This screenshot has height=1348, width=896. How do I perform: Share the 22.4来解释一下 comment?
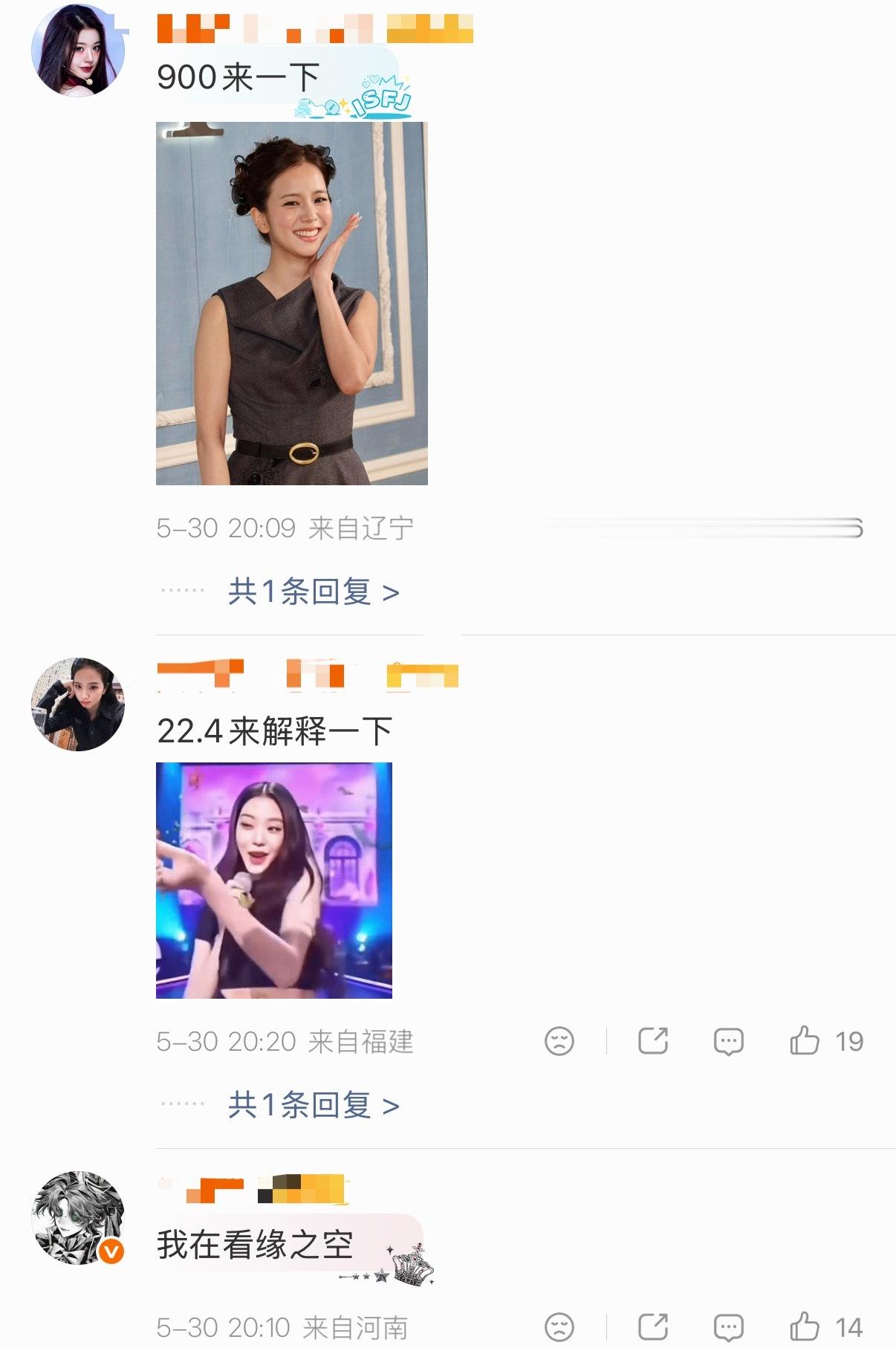653,1041
